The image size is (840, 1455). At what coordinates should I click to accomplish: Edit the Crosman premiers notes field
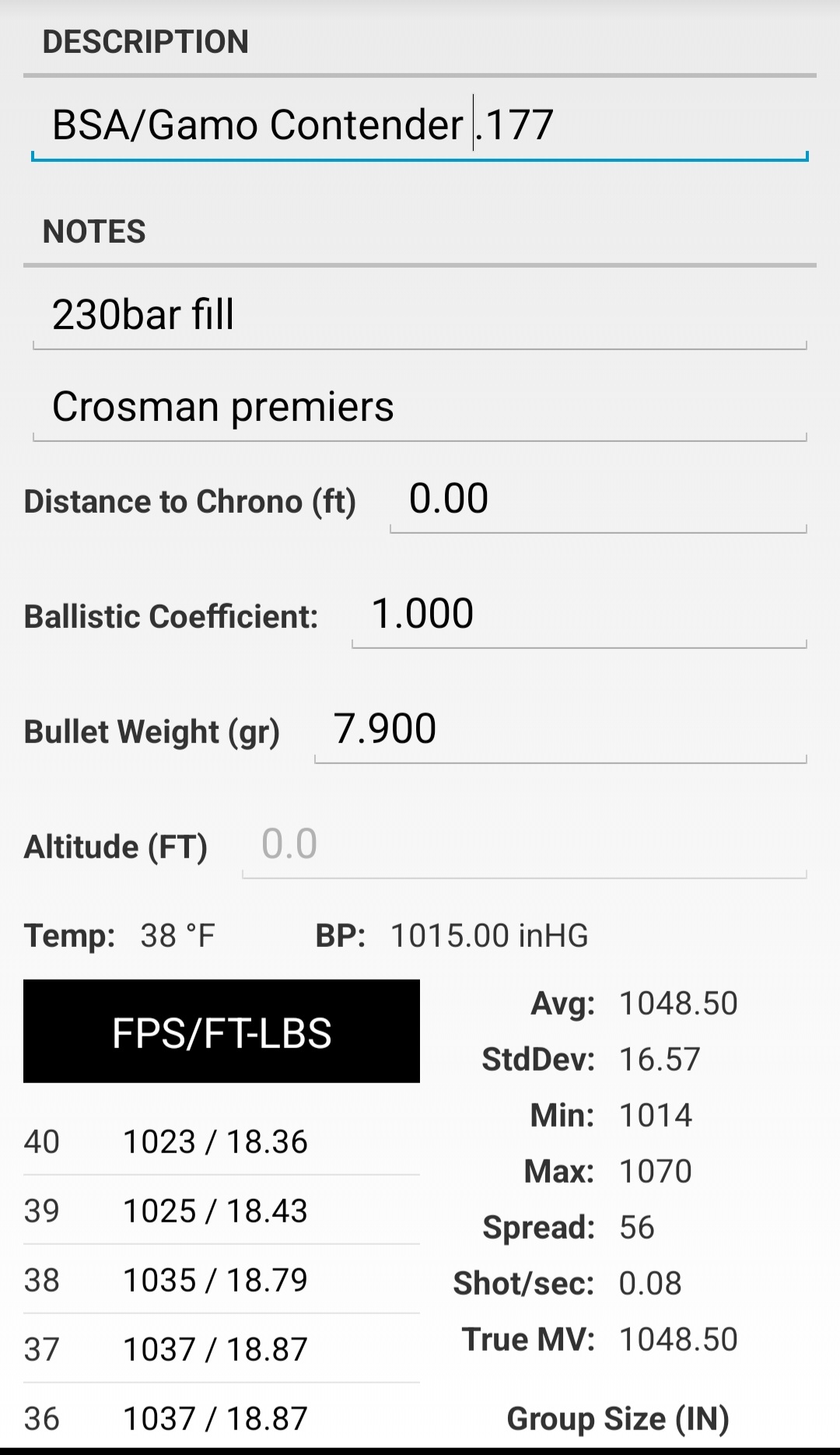(420, 406)
